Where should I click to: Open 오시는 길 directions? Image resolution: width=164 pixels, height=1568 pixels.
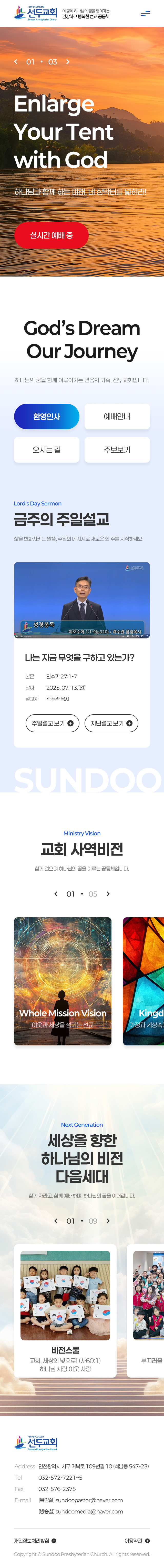tap(46, 450)
